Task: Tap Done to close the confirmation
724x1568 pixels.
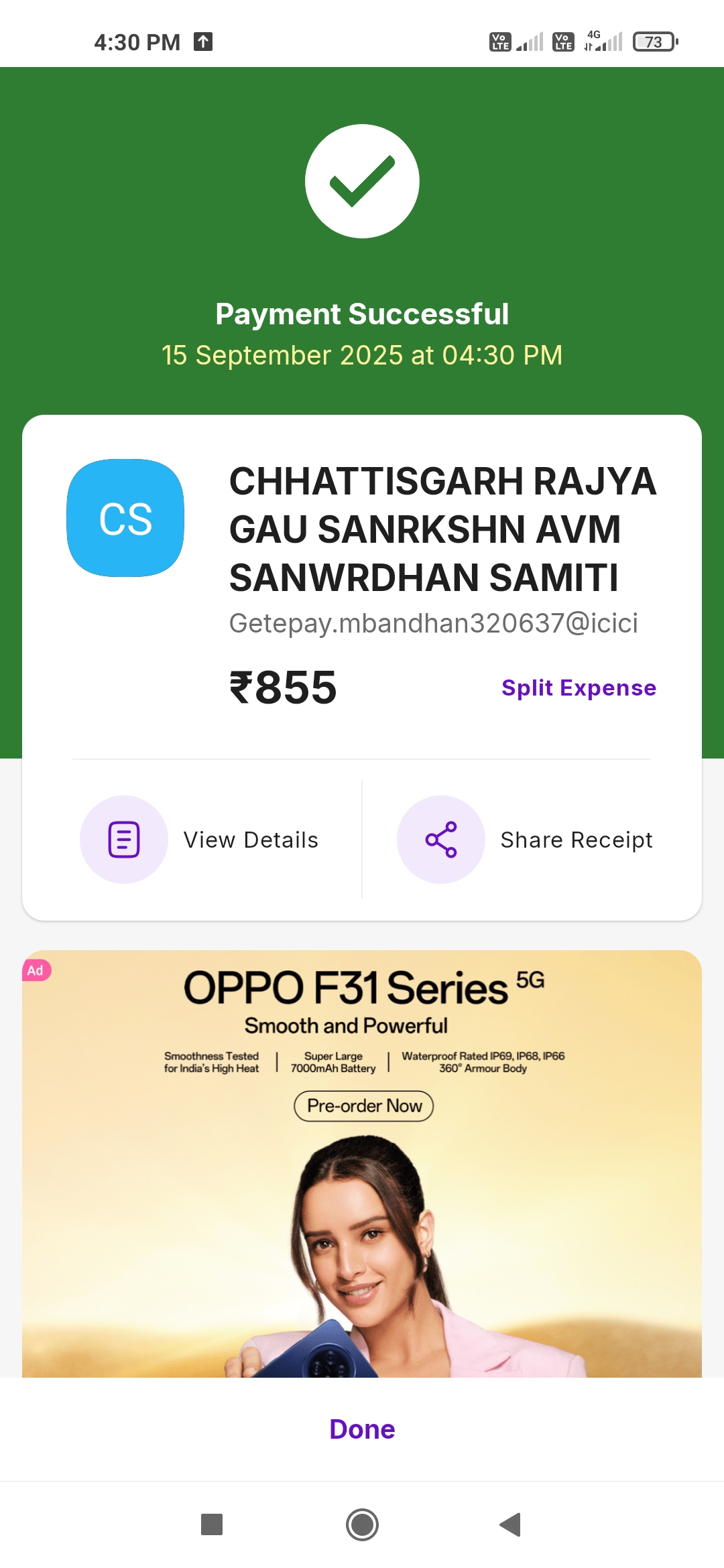Action: [x=362, y=1429]
